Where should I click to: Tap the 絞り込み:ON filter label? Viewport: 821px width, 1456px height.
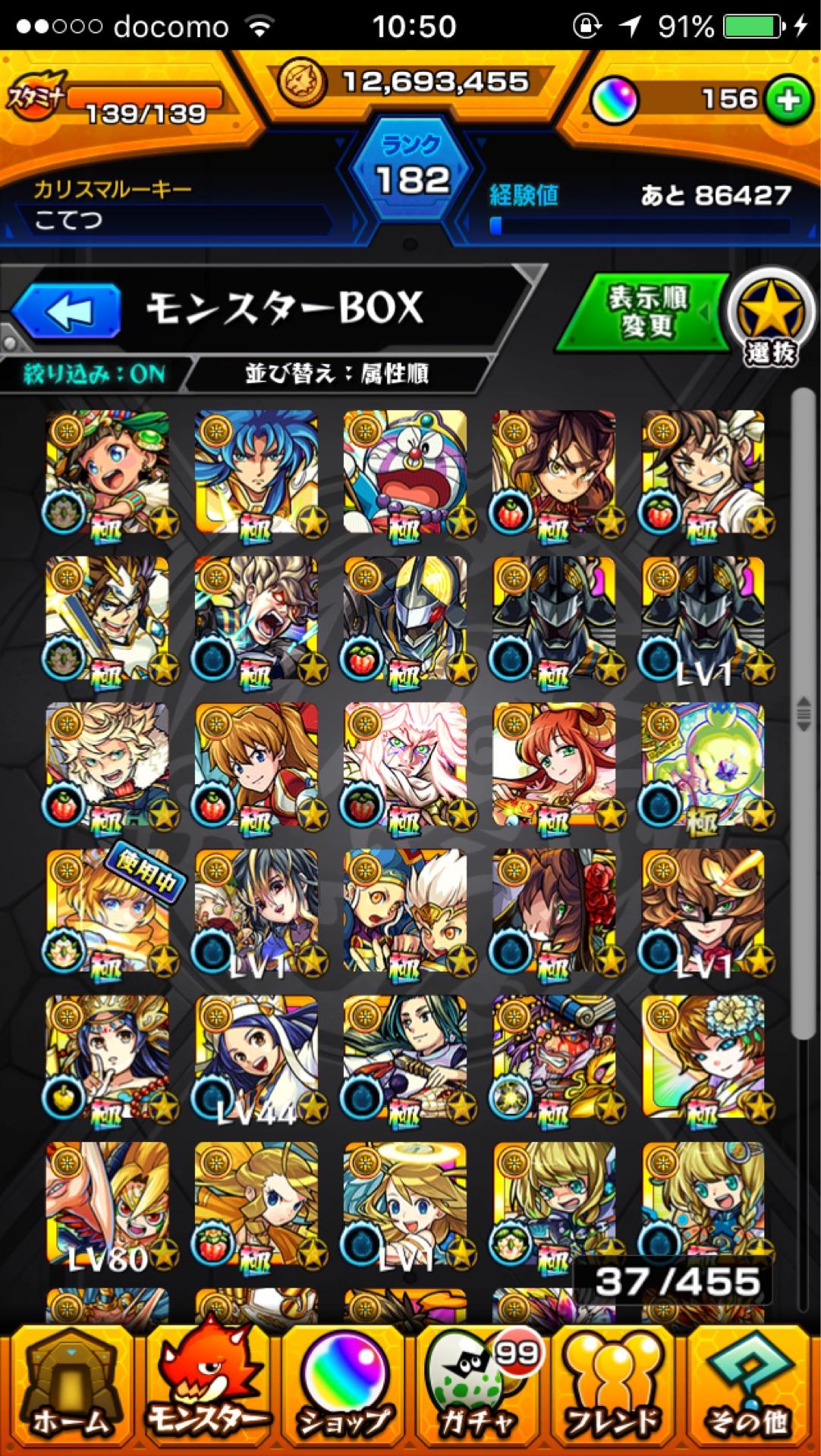pos(93,374)
